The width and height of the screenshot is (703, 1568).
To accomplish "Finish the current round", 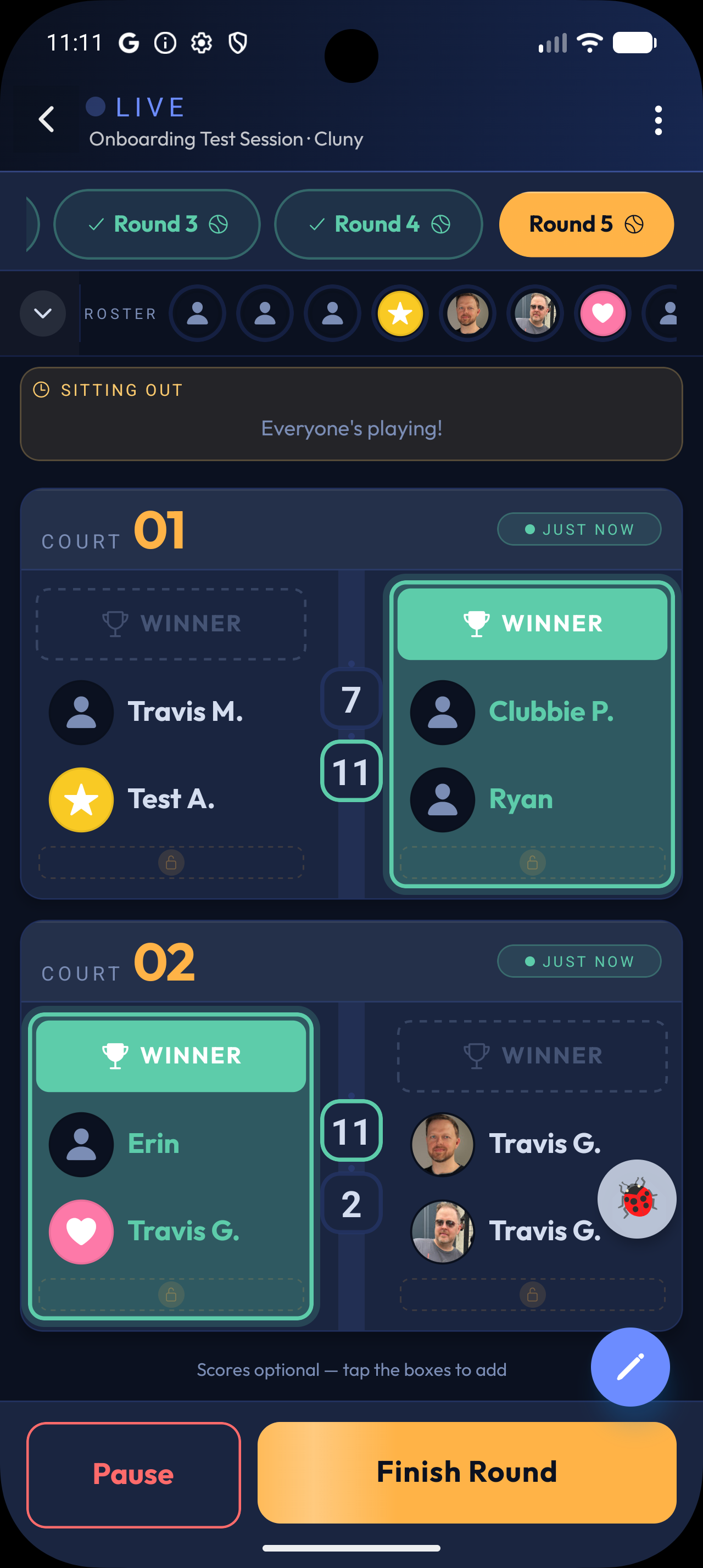I will click(x=467, y=1472).
